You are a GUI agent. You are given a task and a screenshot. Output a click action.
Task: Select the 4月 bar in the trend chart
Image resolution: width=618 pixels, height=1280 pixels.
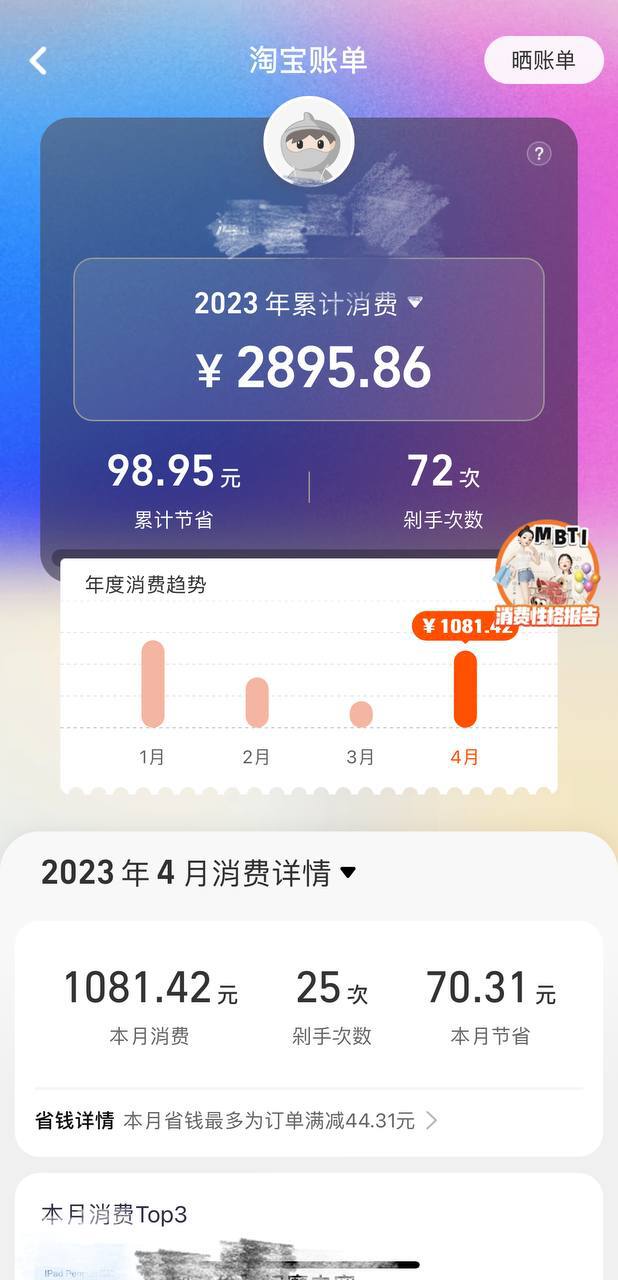(x=465, y=689)
